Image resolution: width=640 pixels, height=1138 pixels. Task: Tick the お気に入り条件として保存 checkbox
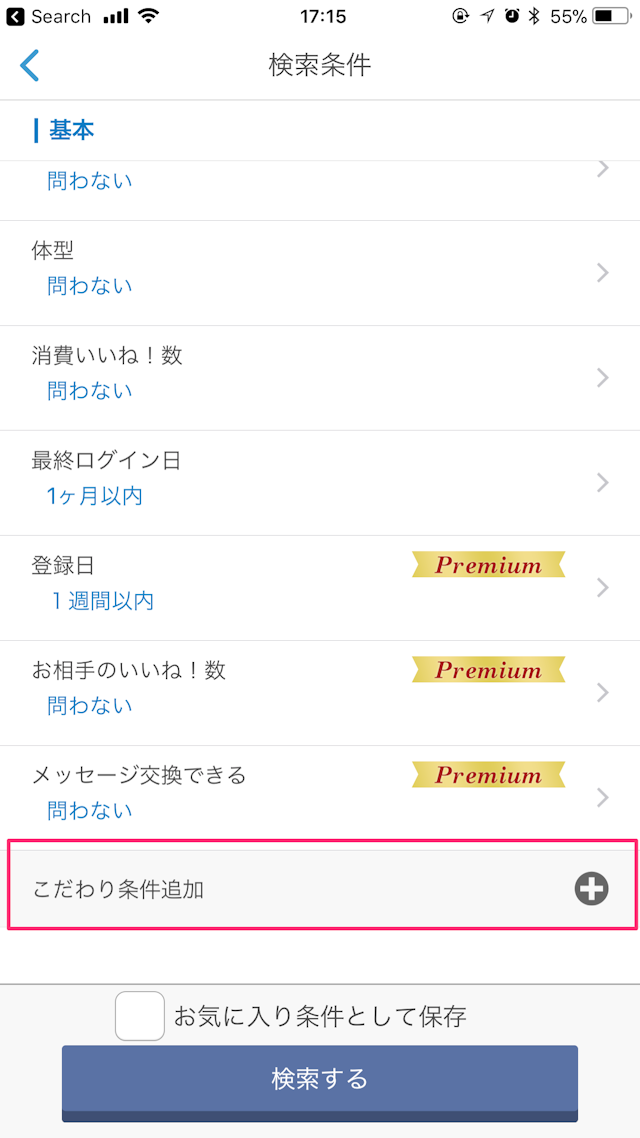[x=140, y=1016]
